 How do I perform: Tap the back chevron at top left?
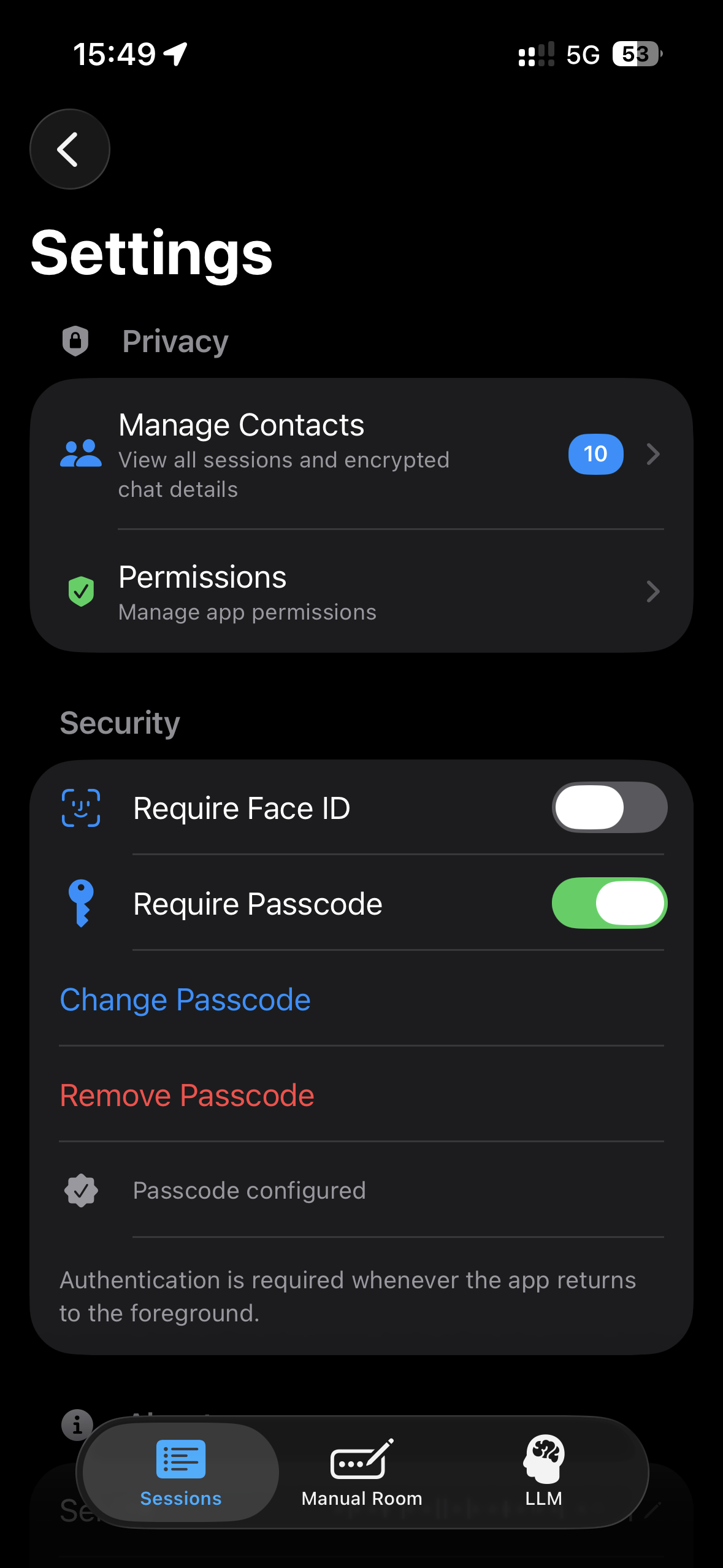pos(69,149)
